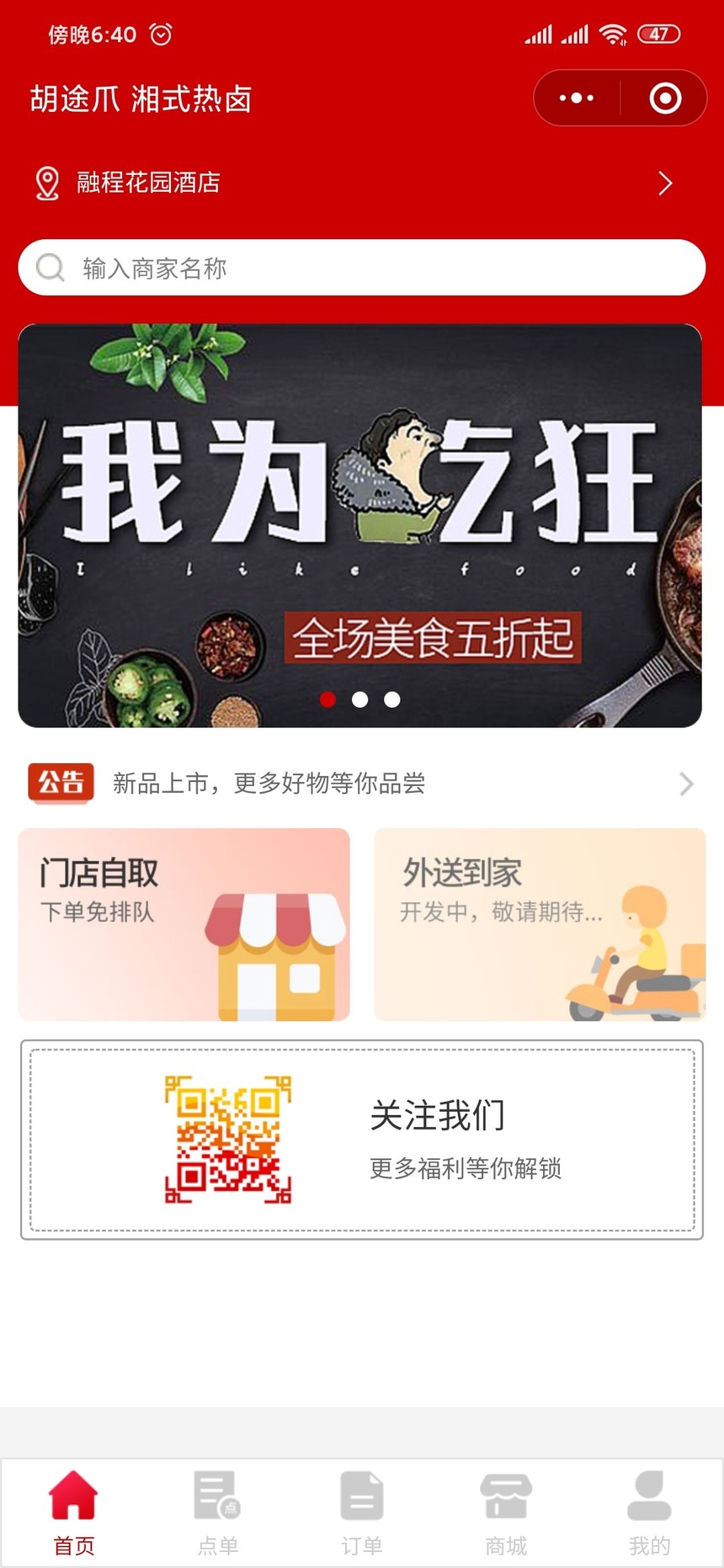Tap the 输入商家名称 search field
Screen dimensions: 724x1568
point(362,268)
